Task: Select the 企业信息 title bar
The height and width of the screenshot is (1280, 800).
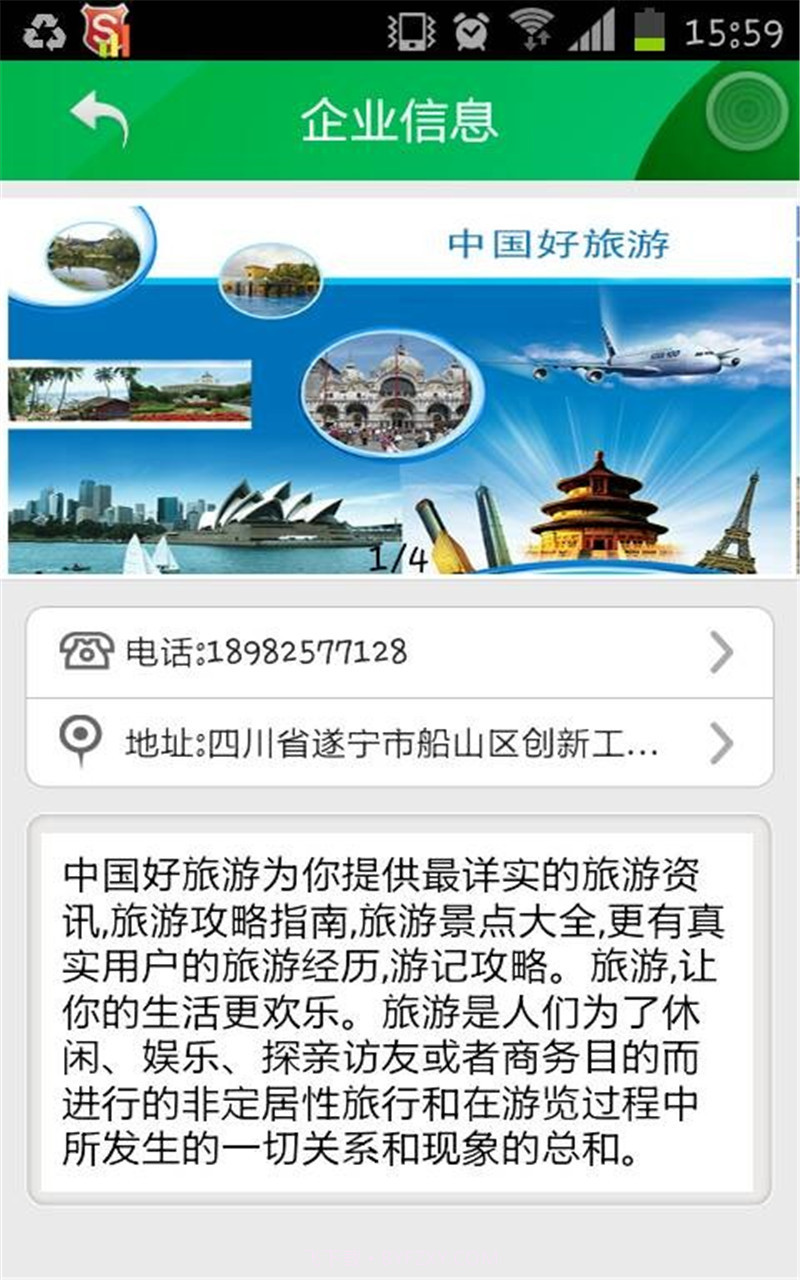Action: point(400,118)
